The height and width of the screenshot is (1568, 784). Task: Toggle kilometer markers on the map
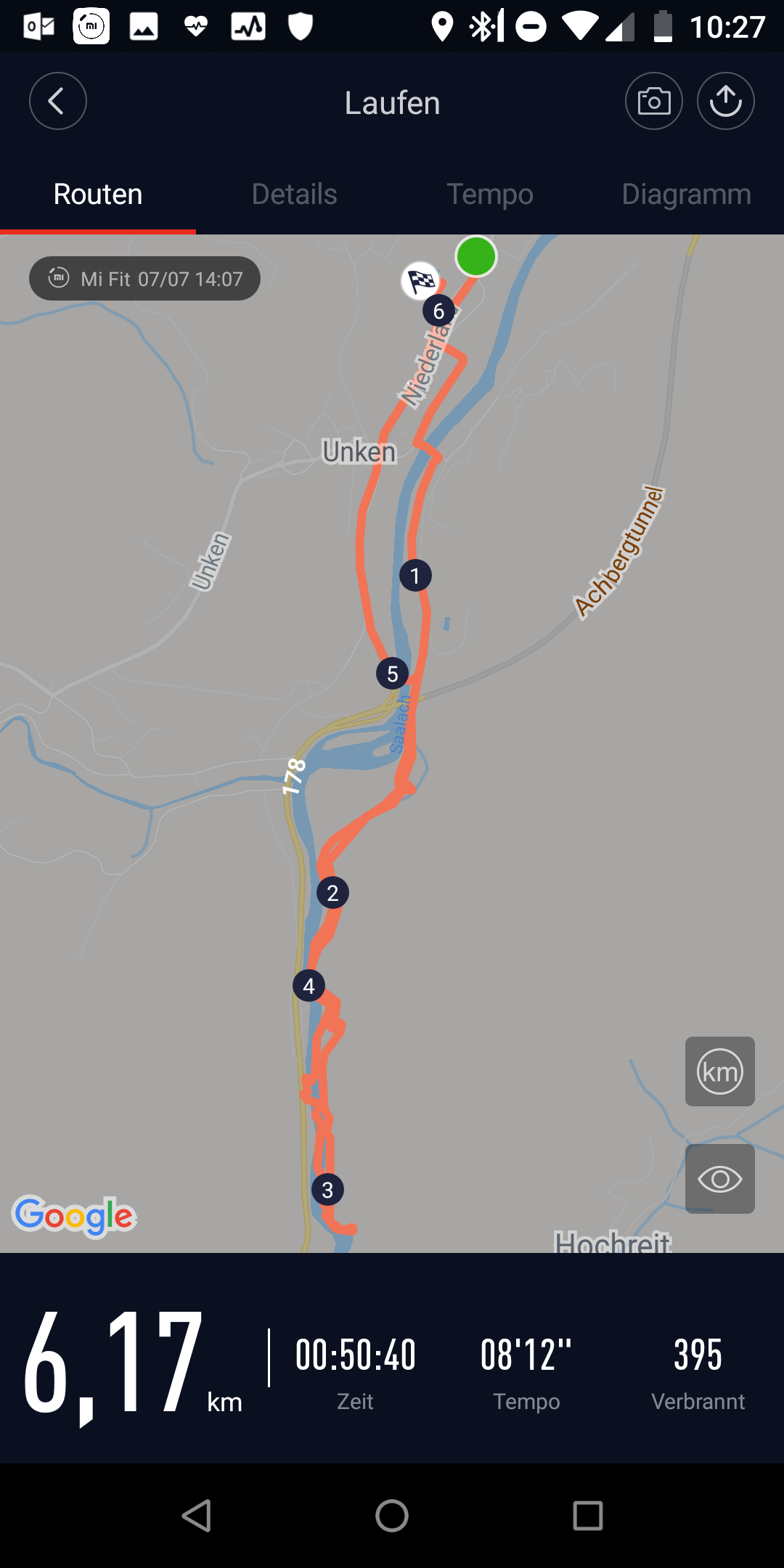coord(719,1071)
